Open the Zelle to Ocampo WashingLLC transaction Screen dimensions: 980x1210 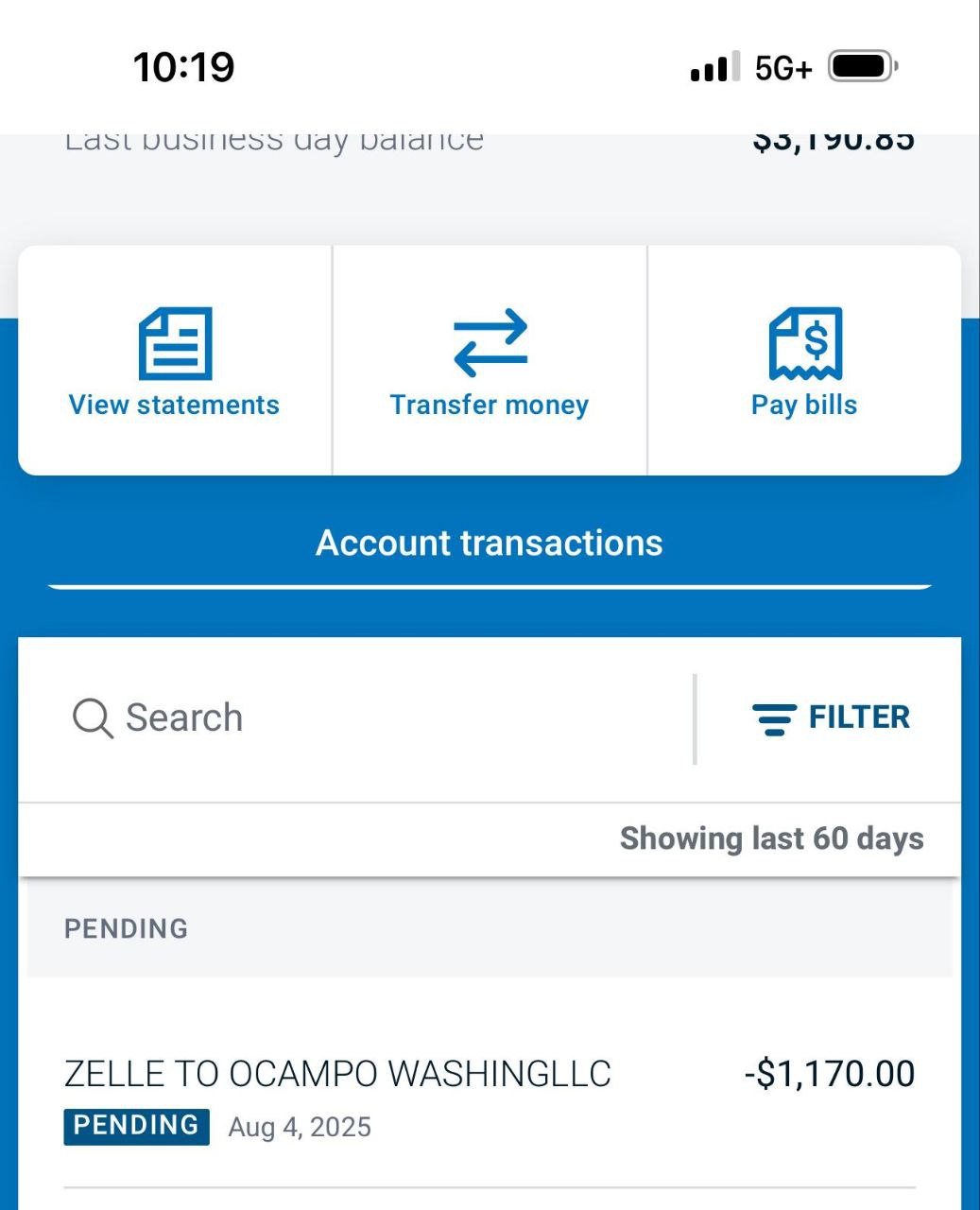pyautogui.click(x=490, y=1095)
